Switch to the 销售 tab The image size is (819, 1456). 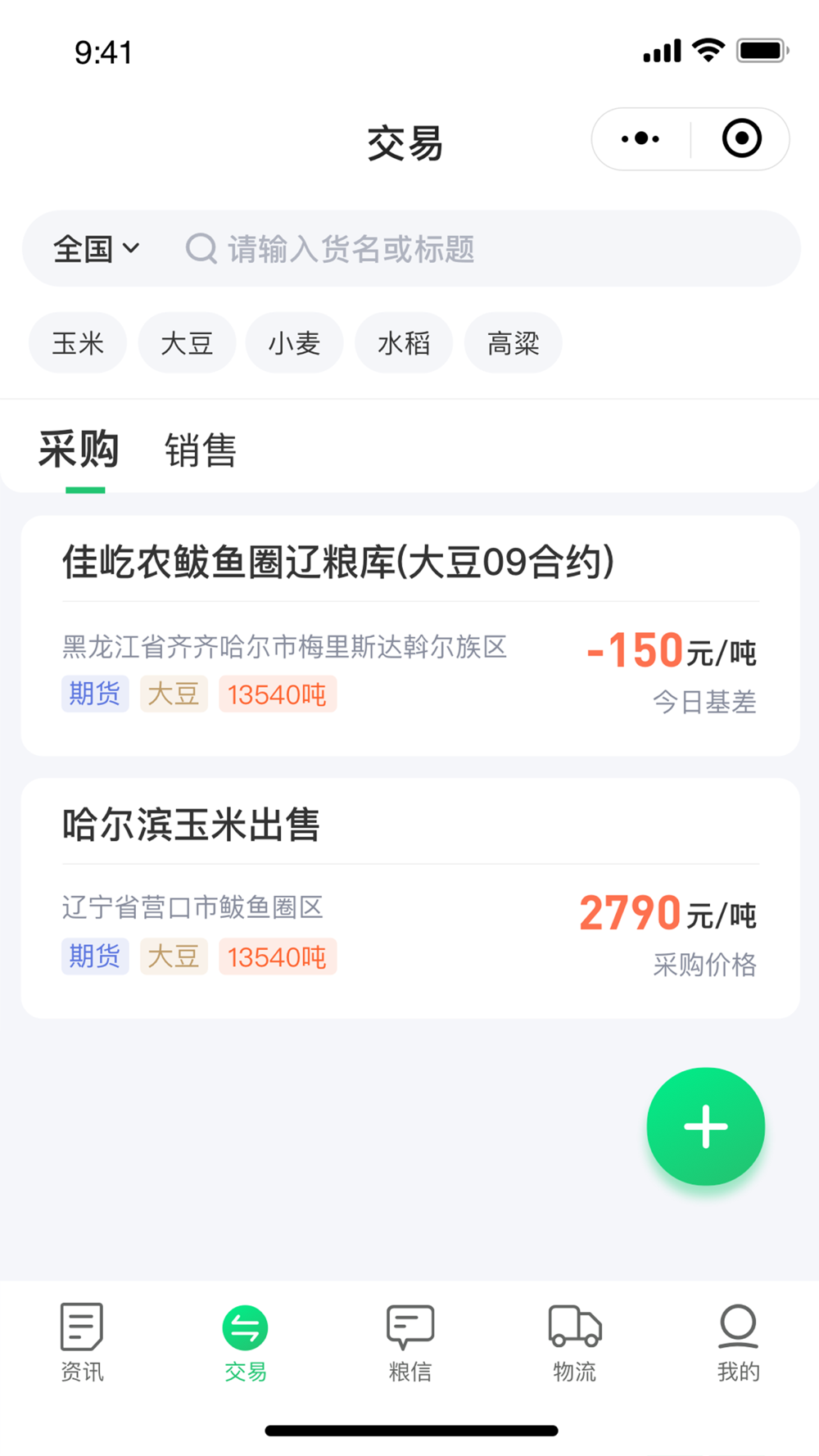pyautogui.click(x=201, y=450)
